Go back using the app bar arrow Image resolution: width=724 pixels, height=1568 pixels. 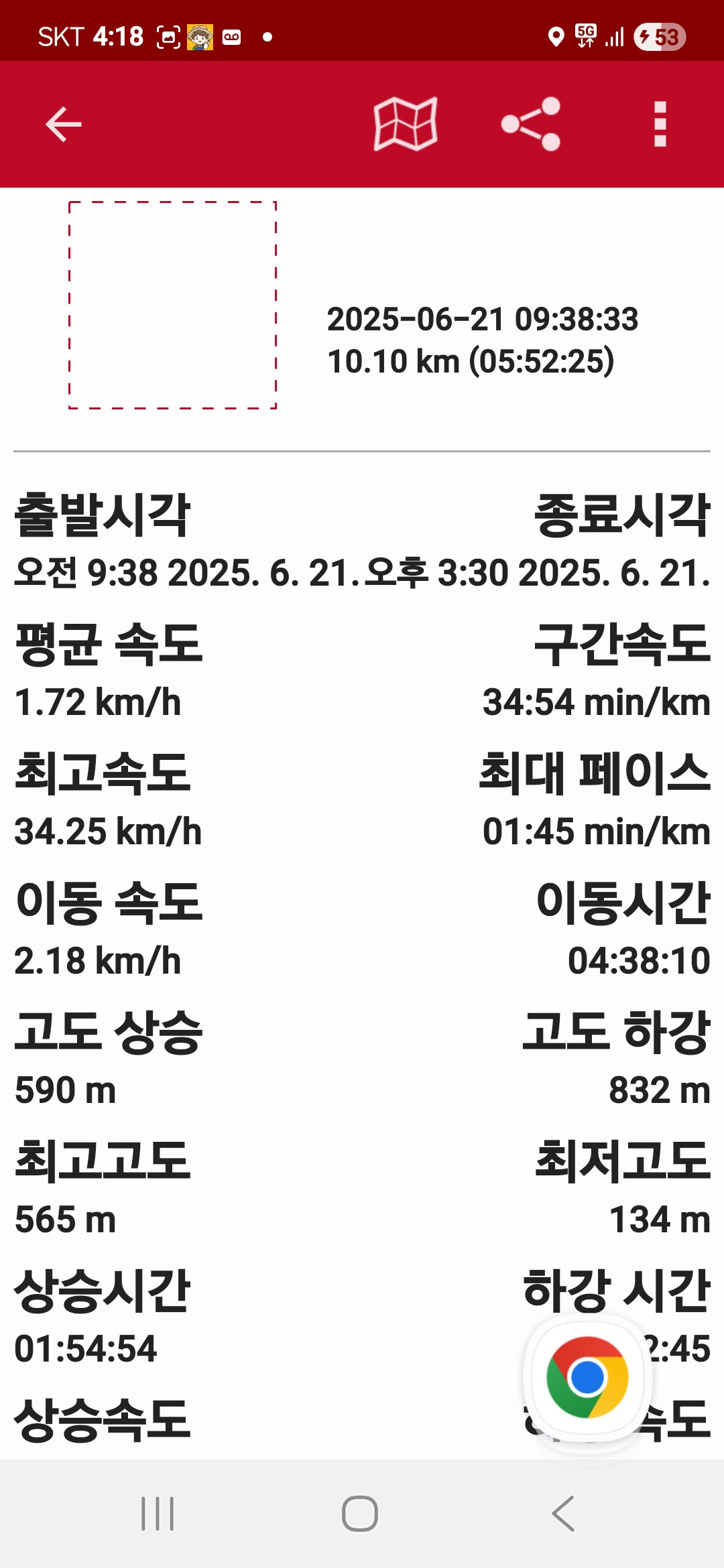click(x=64, y=125)
